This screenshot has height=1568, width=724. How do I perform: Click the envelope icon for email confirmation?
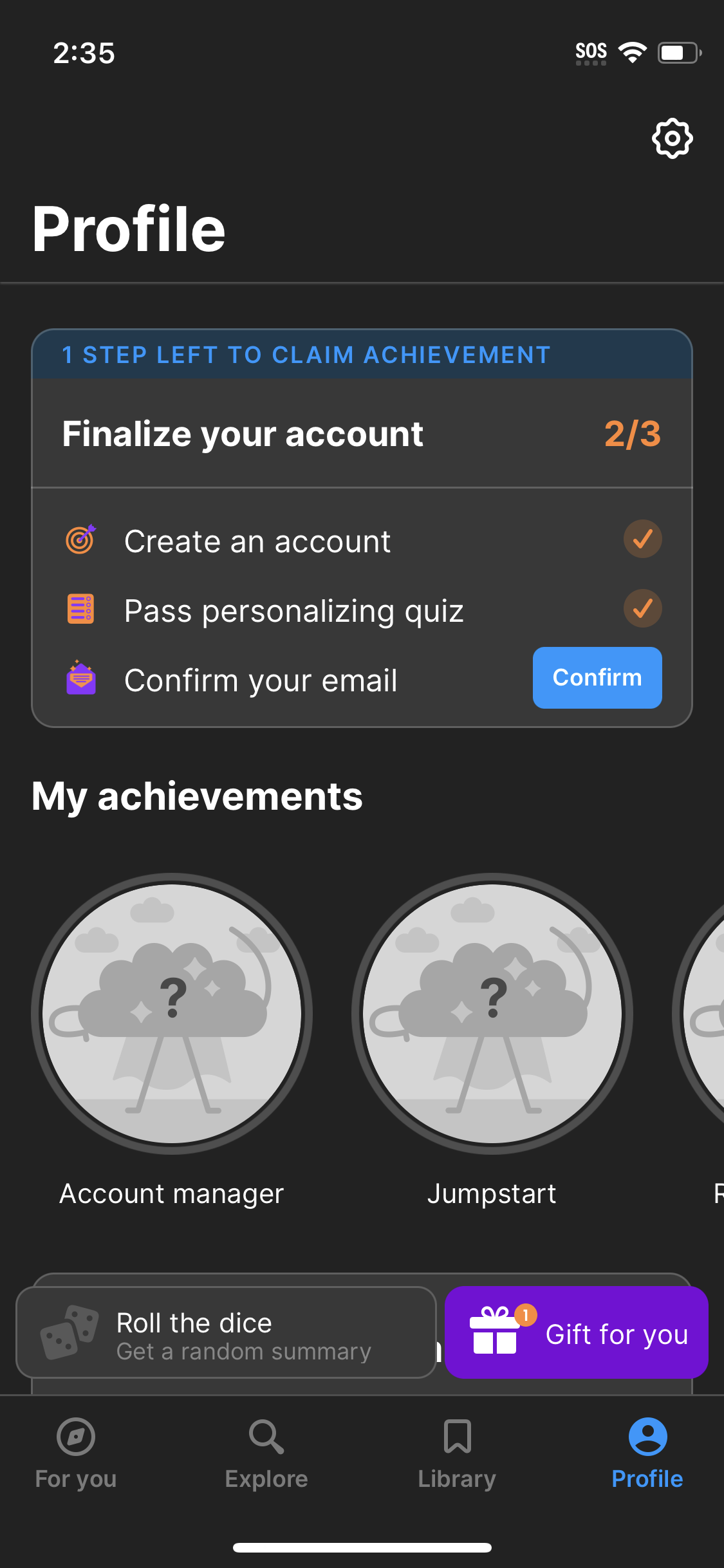pos(80,678)
